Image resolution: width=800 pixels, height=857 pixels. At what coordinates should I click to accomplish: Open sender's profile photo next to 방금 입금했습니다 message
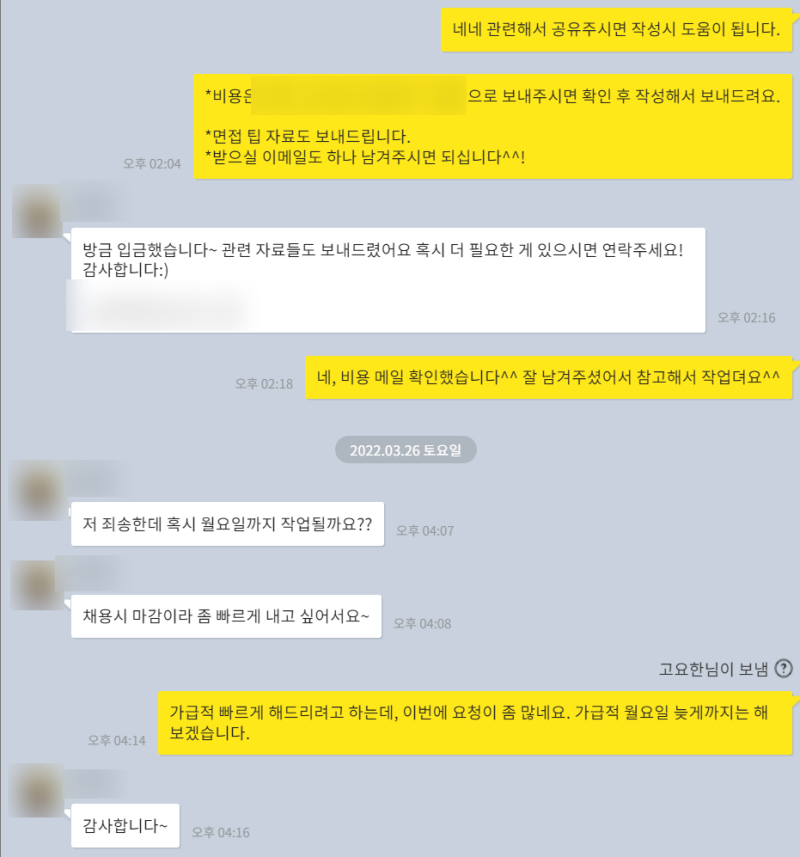pos(36,210)
